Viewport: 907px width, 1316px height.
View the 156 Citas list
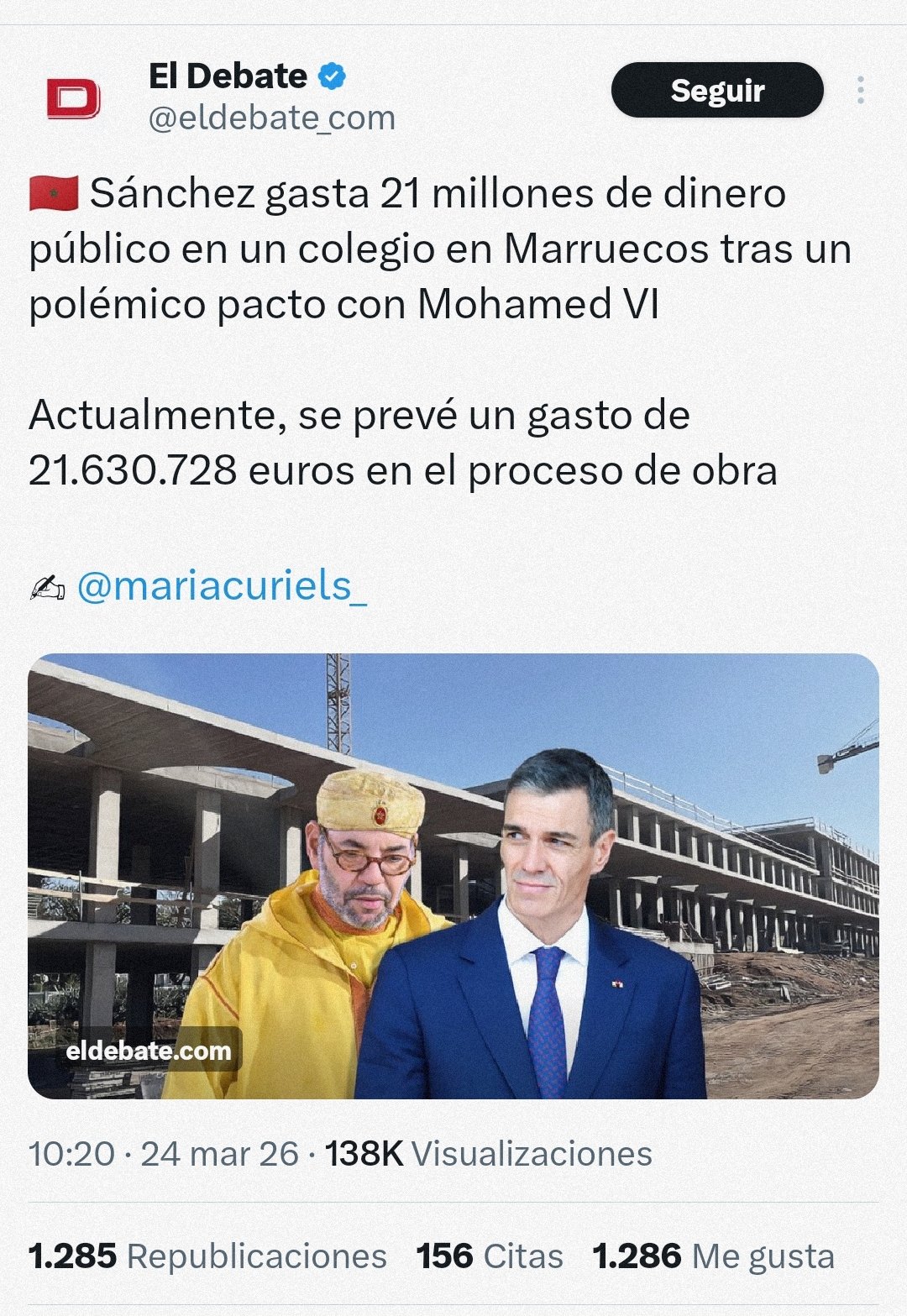490,1256
